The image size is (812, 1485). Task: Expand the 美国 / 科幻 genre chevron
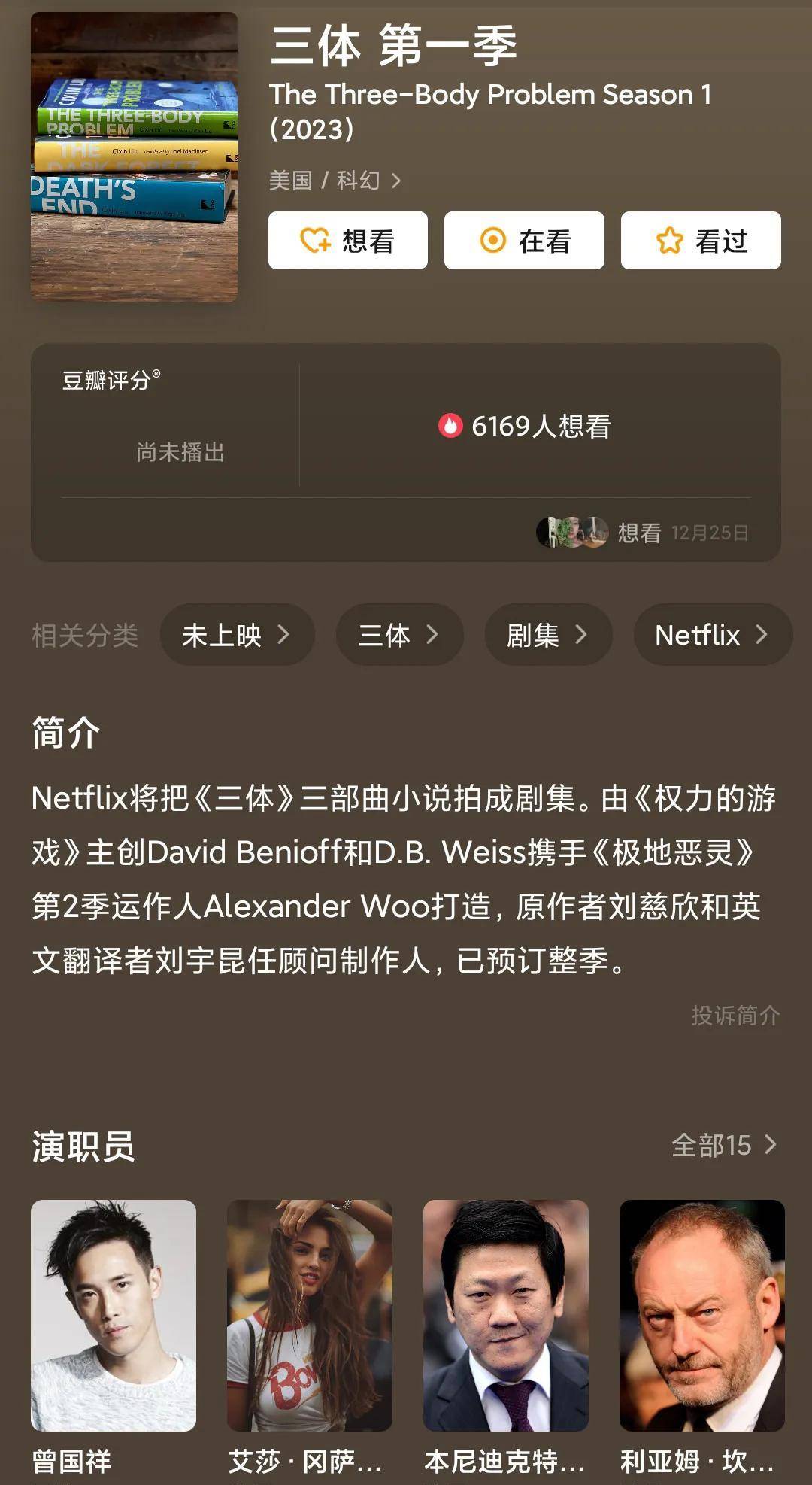396,180
